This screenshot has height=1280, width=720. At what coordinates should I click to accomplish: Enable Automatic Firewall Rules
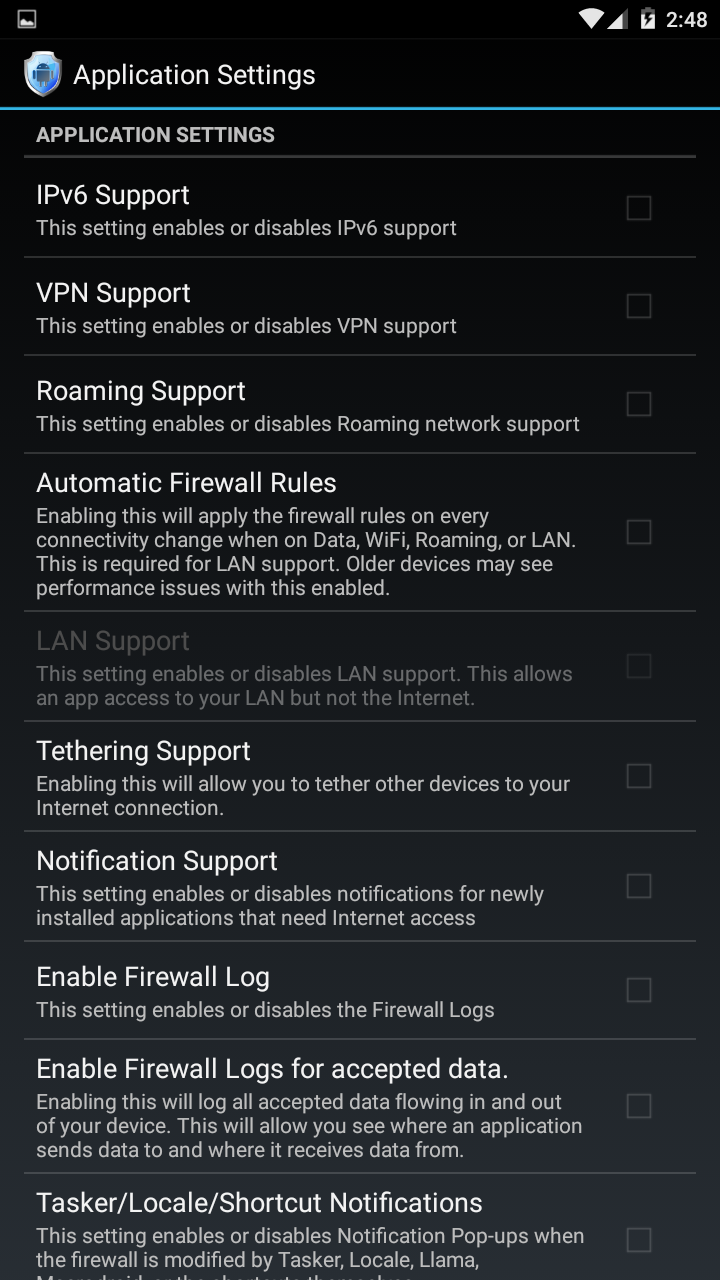pos(638,532)
